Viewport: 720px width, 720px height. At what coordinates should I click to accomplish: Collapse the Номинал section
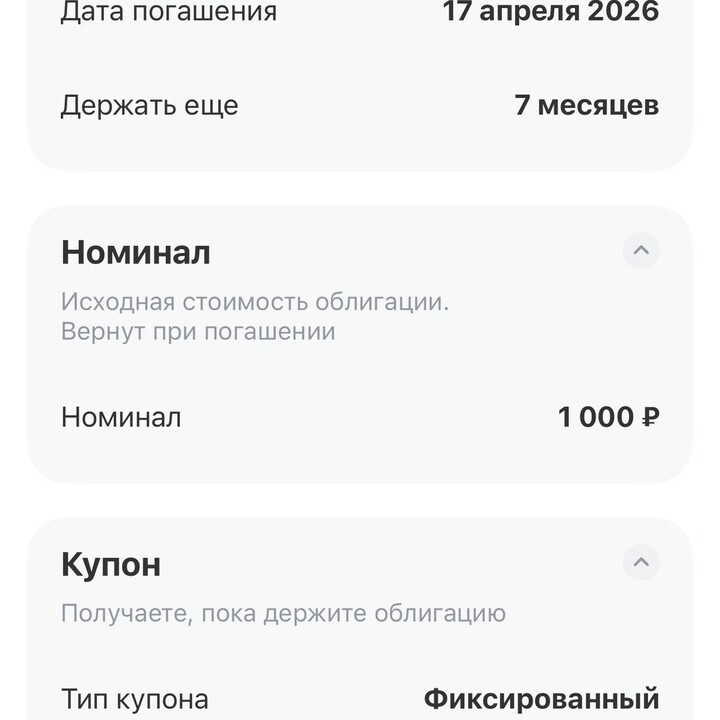641,250
